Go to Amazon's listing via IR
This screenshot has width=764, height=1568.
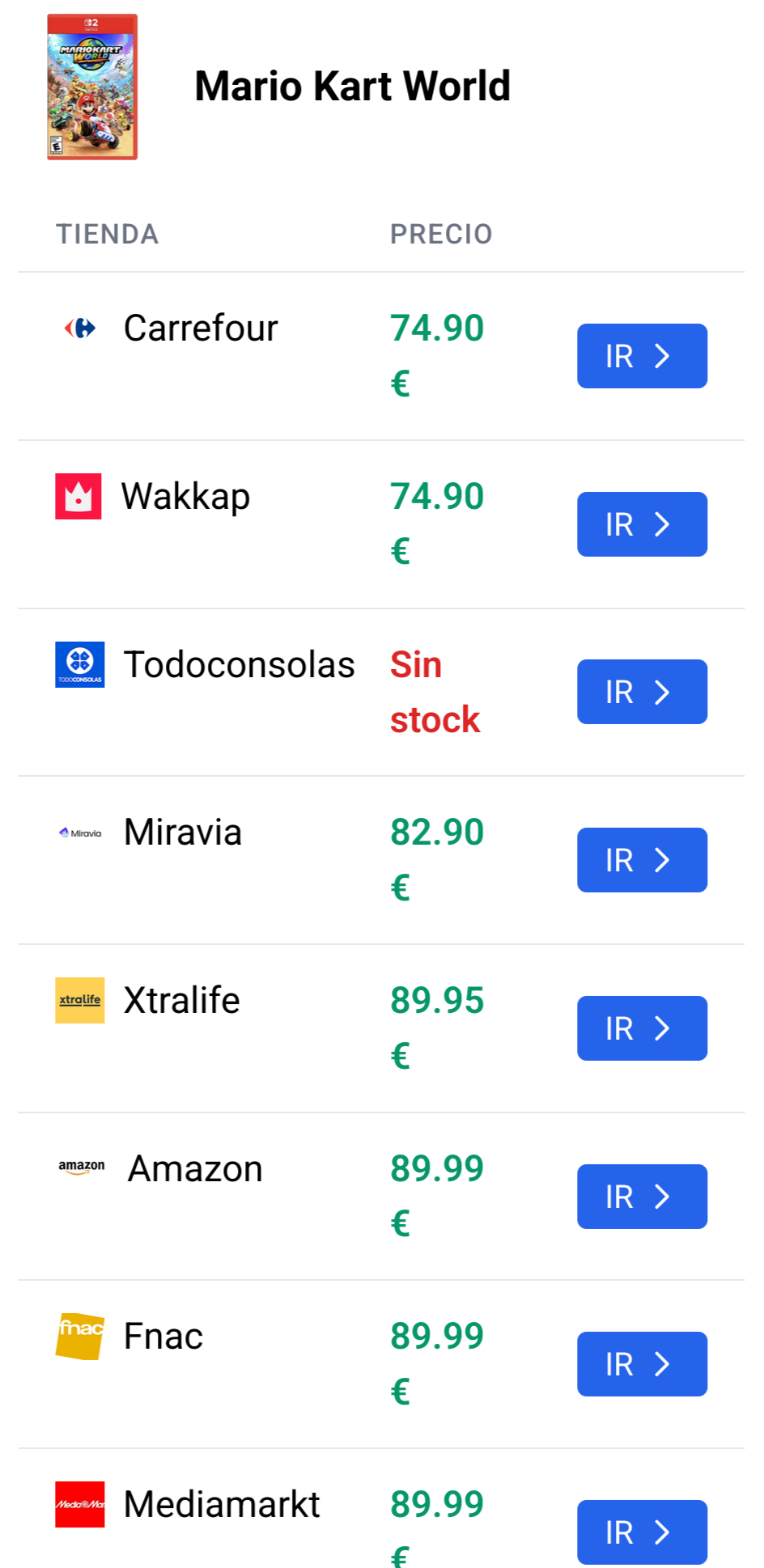pyautogui.click(x=642, y=1197)
